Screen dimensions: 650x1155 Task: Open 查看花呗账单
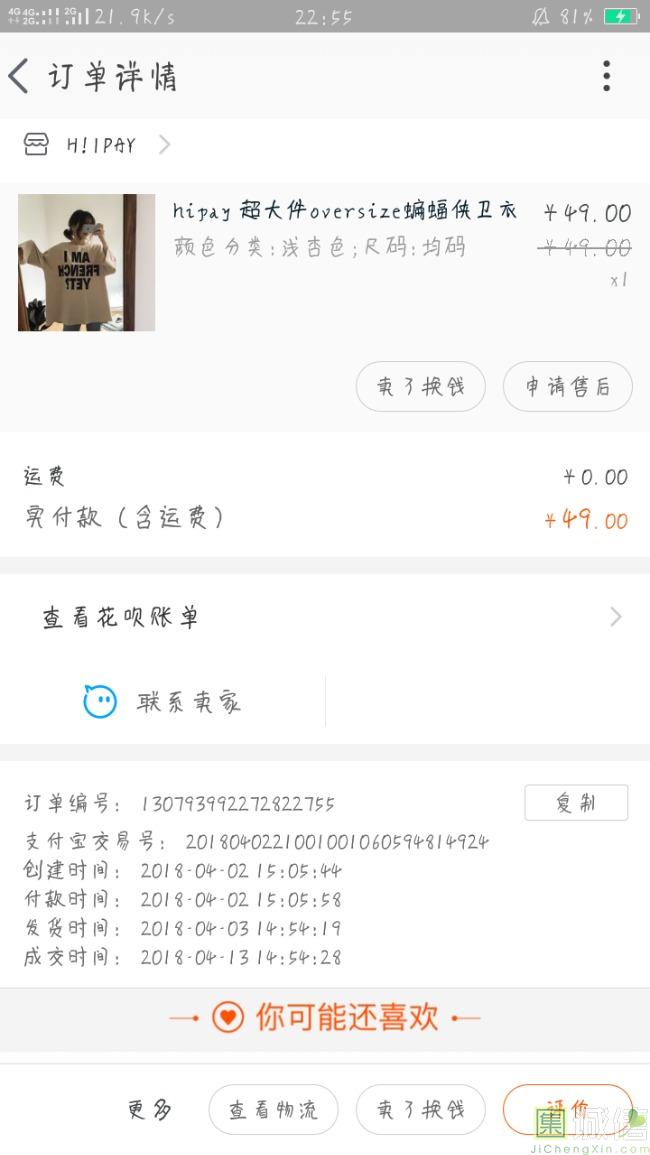[x=324, y=617]
